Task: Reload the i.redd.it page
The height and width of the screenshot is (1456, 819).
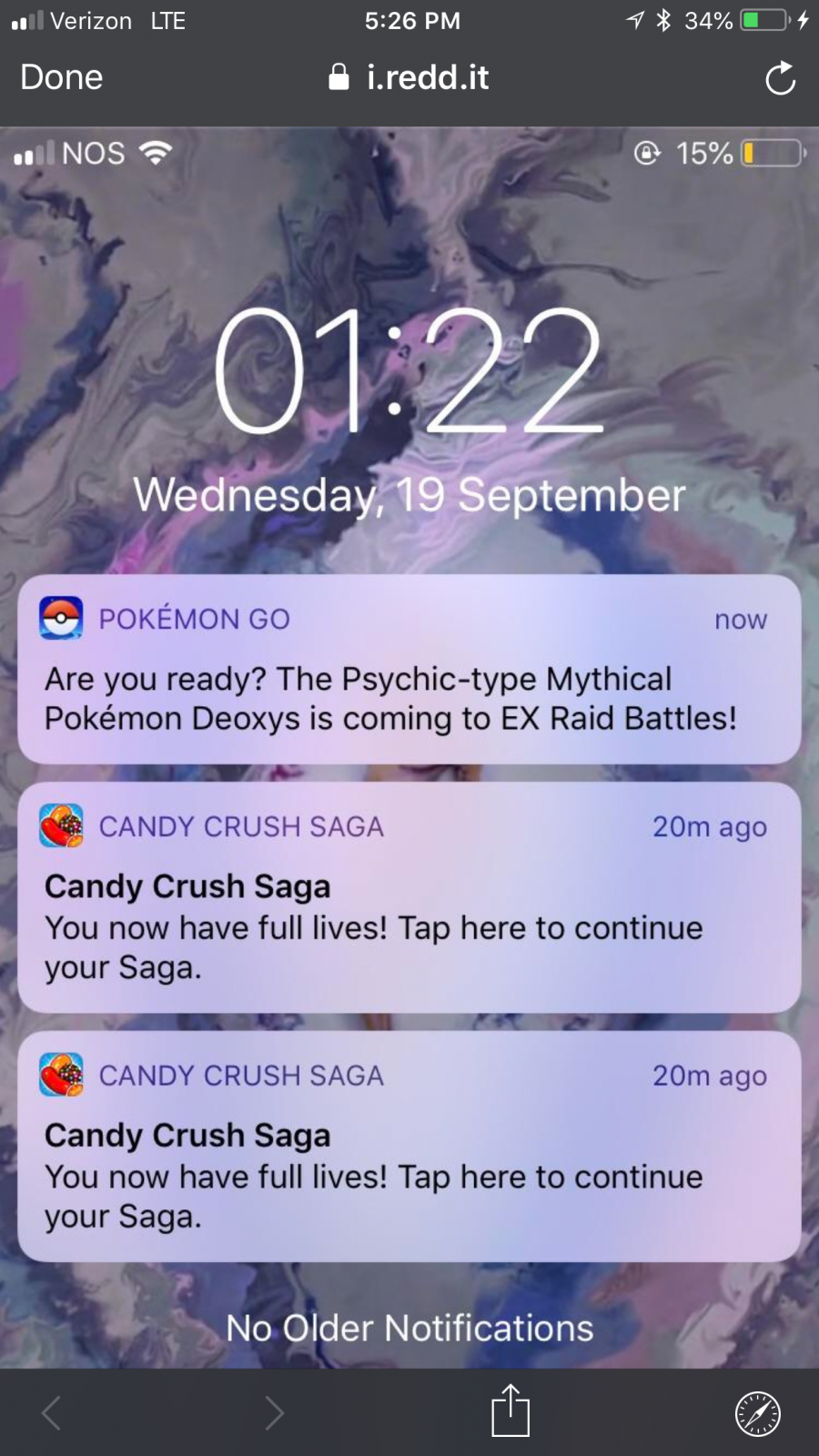Action: coord(780,79)
